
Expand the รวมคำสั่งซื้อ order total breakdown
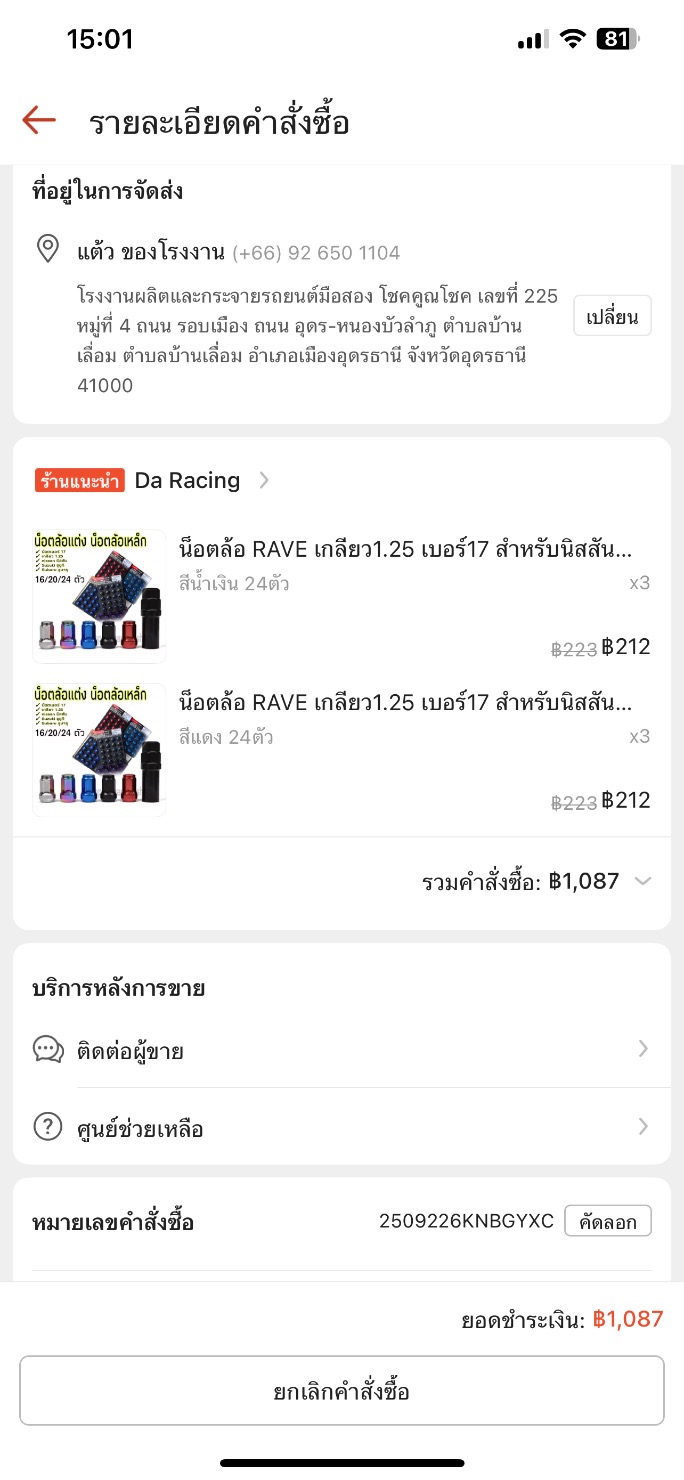(642, 881)
